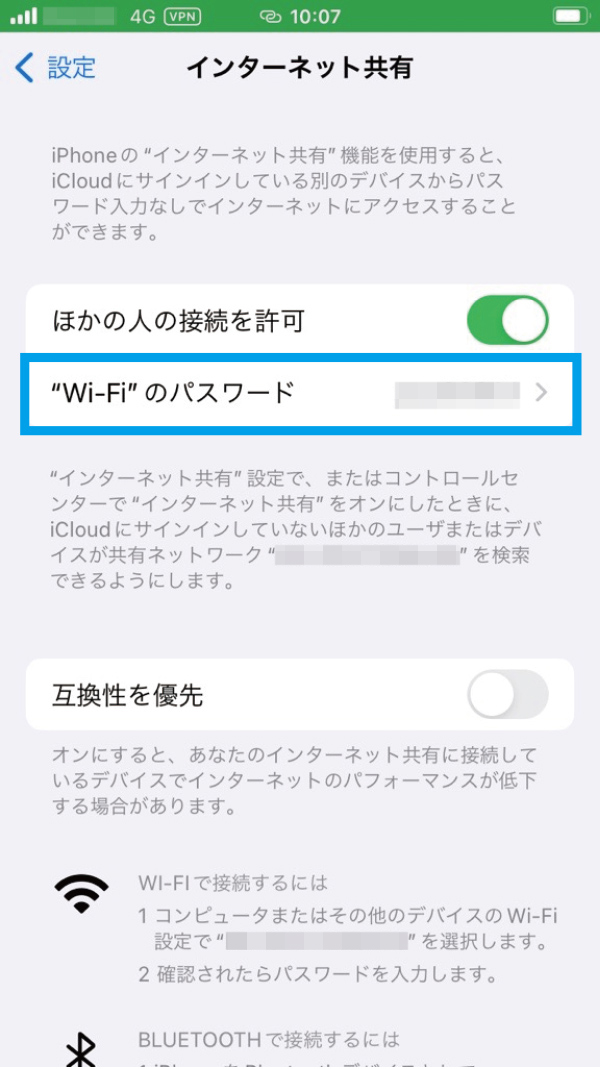Go back to 設定
This screenshot has width=600, height=1069.
57,68
